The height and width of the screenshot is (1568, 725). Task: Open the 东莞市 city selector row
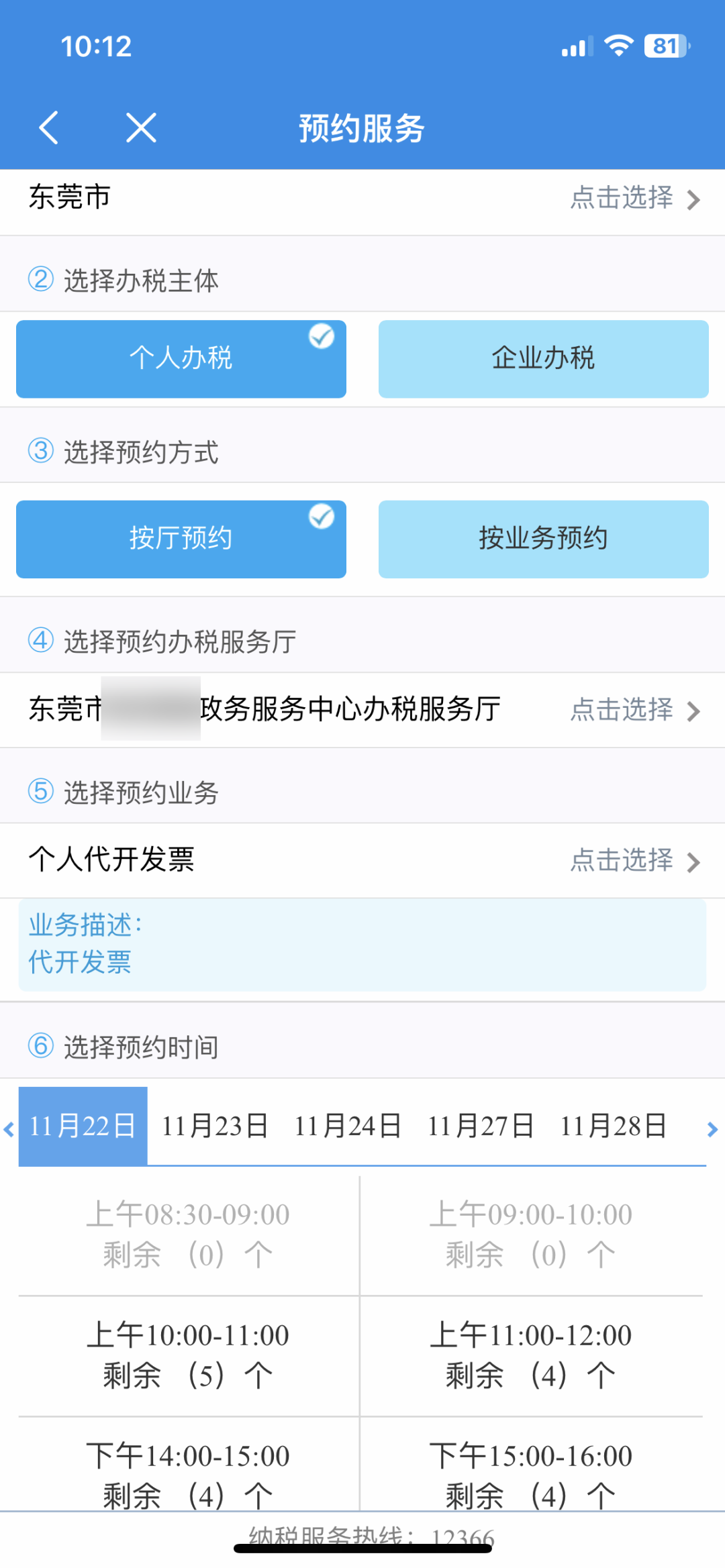coord(362,199)
